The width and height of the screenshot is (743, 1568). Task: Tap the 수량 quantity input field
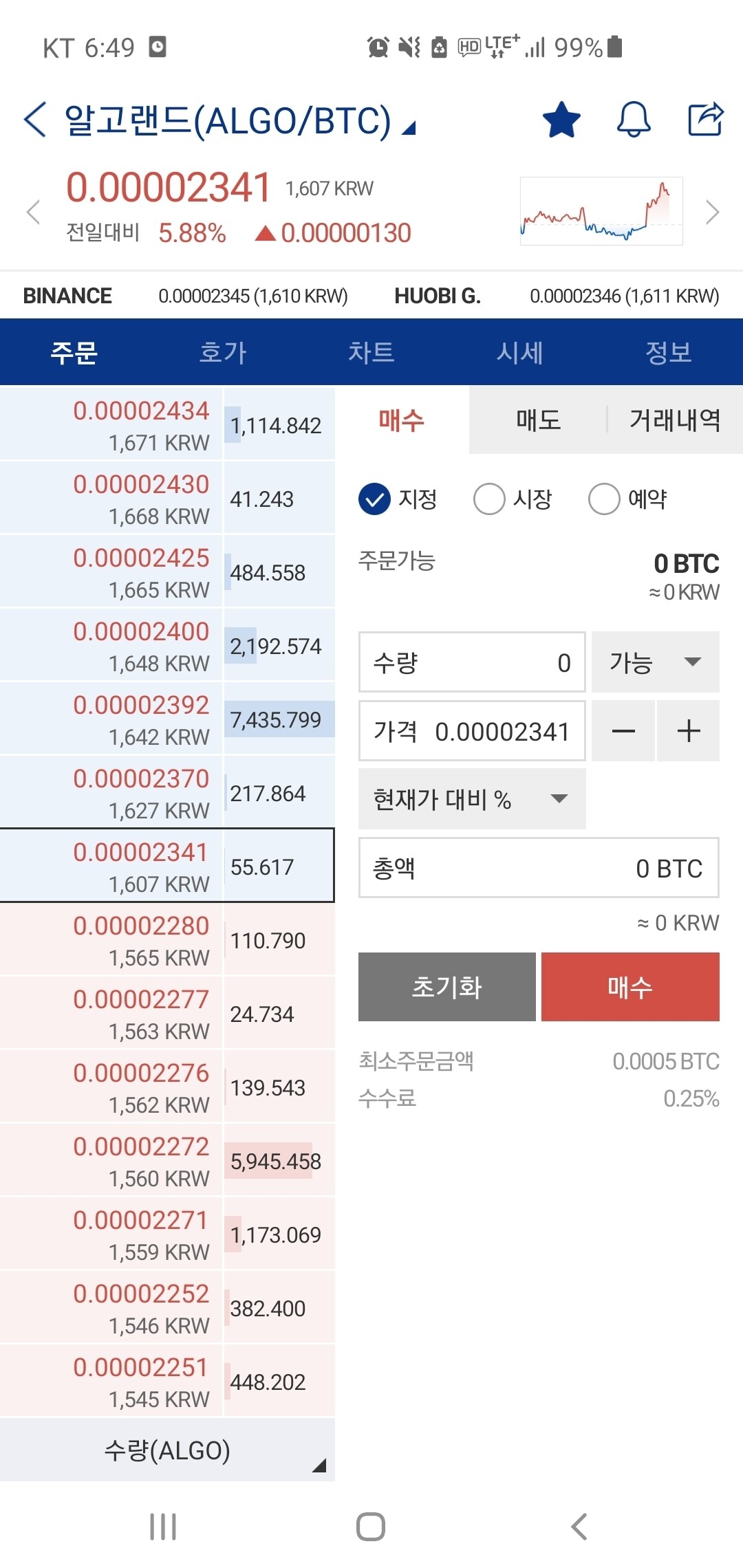(x=471, y=662)
